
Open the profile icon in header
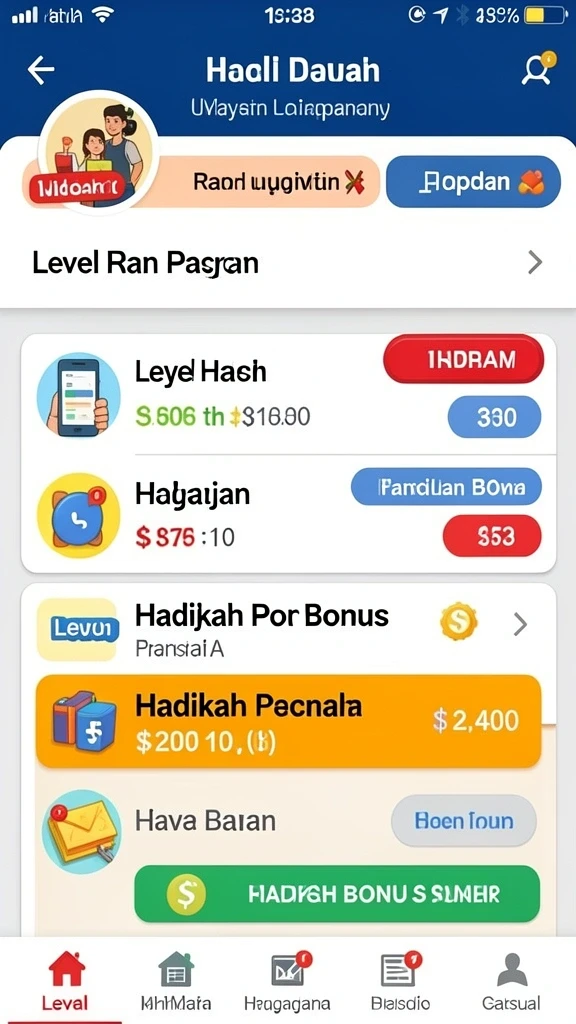(x=537, y=69)
